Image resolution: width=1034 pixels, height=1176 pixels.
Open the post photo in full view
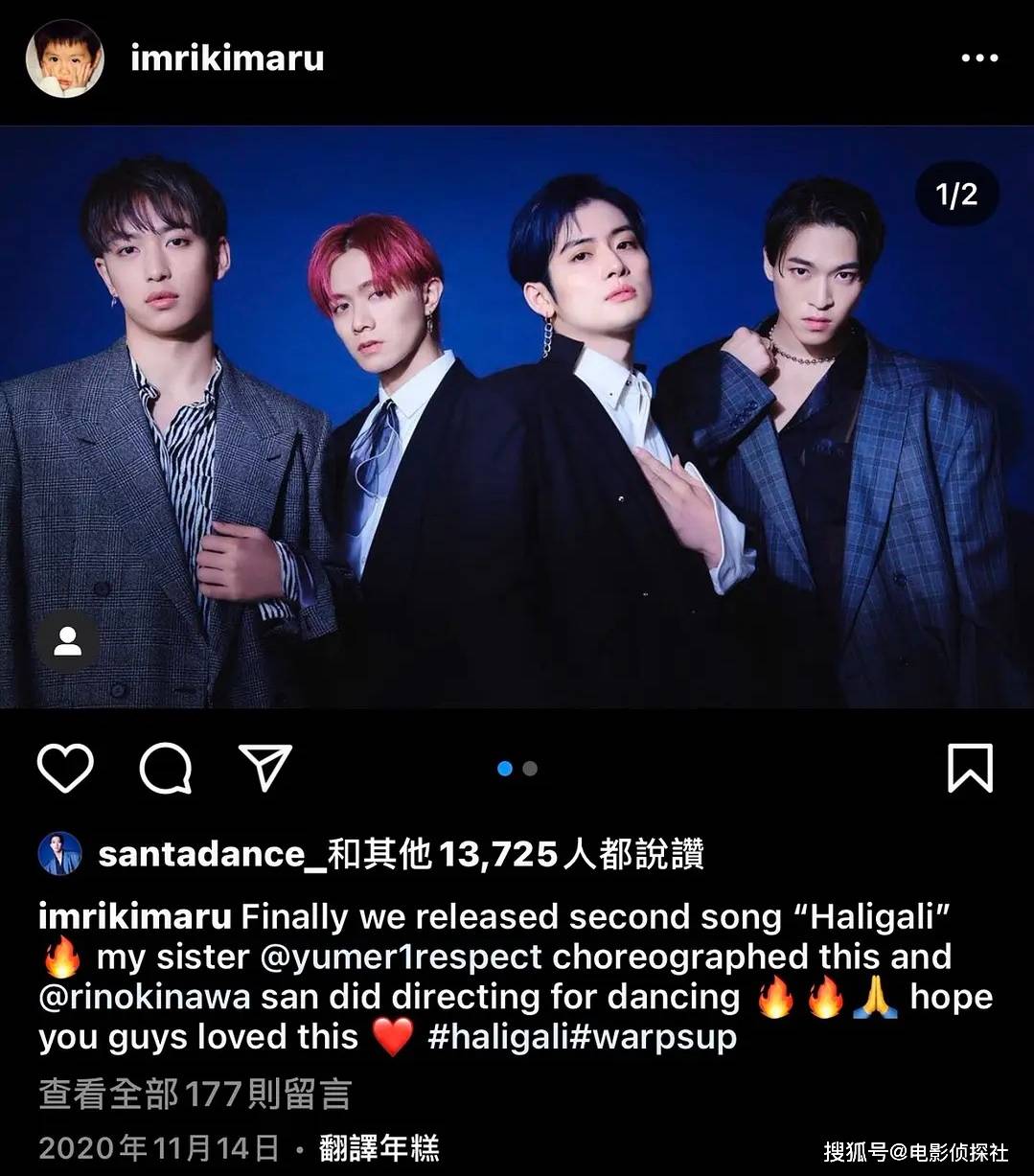tap(517, 417)
